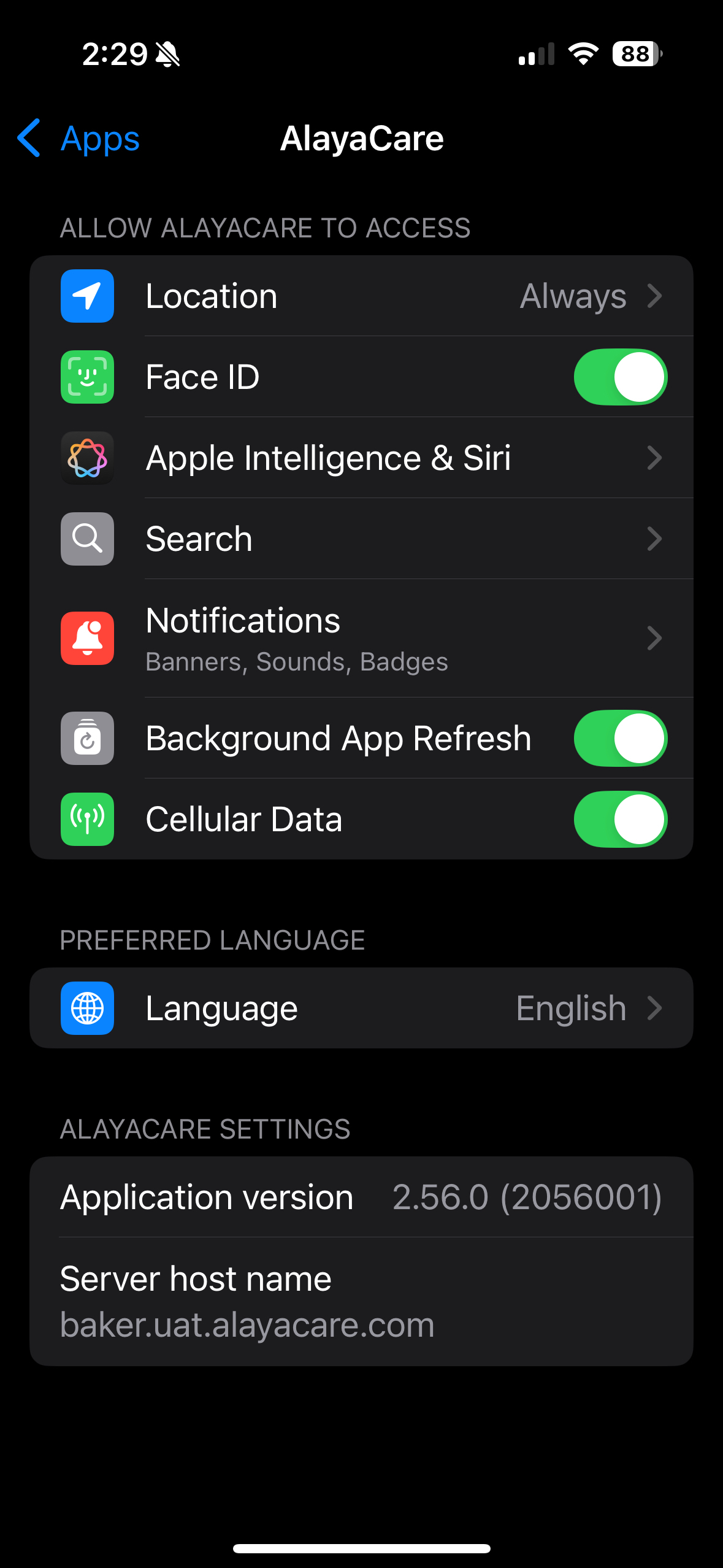
Task: Edit the Server host name field
Action: coord(247,1324)
